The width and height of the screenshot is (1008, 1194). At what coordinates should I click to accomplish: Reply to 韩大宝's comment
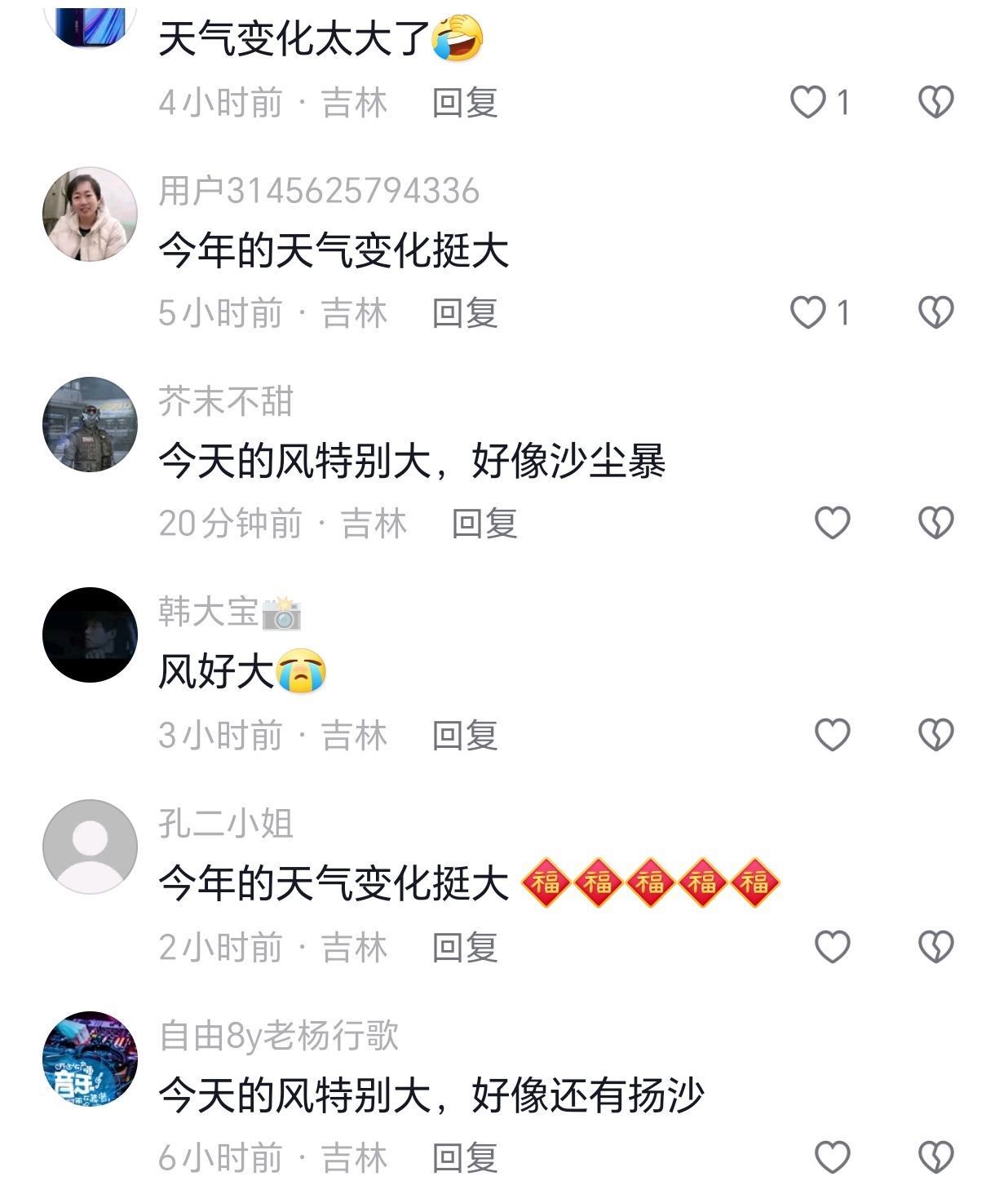pyautogui.click(x=465, y=735)
